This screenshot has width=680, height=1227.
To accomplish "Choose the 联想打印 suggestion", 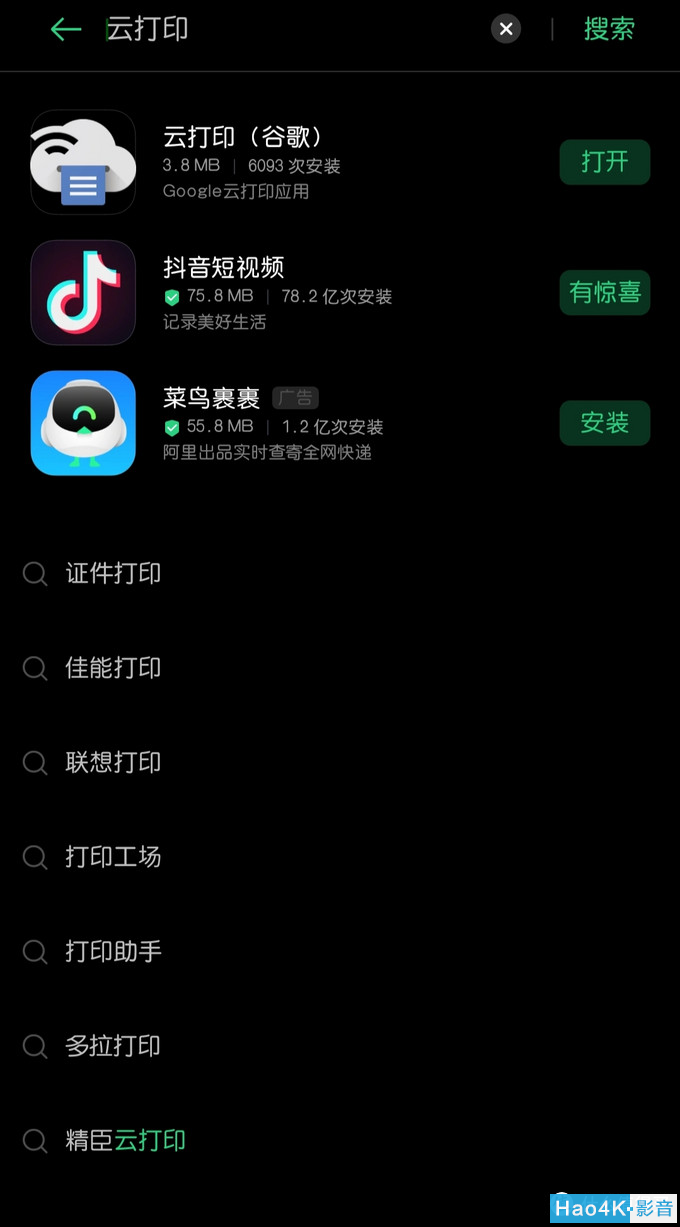I will [340, 762].
